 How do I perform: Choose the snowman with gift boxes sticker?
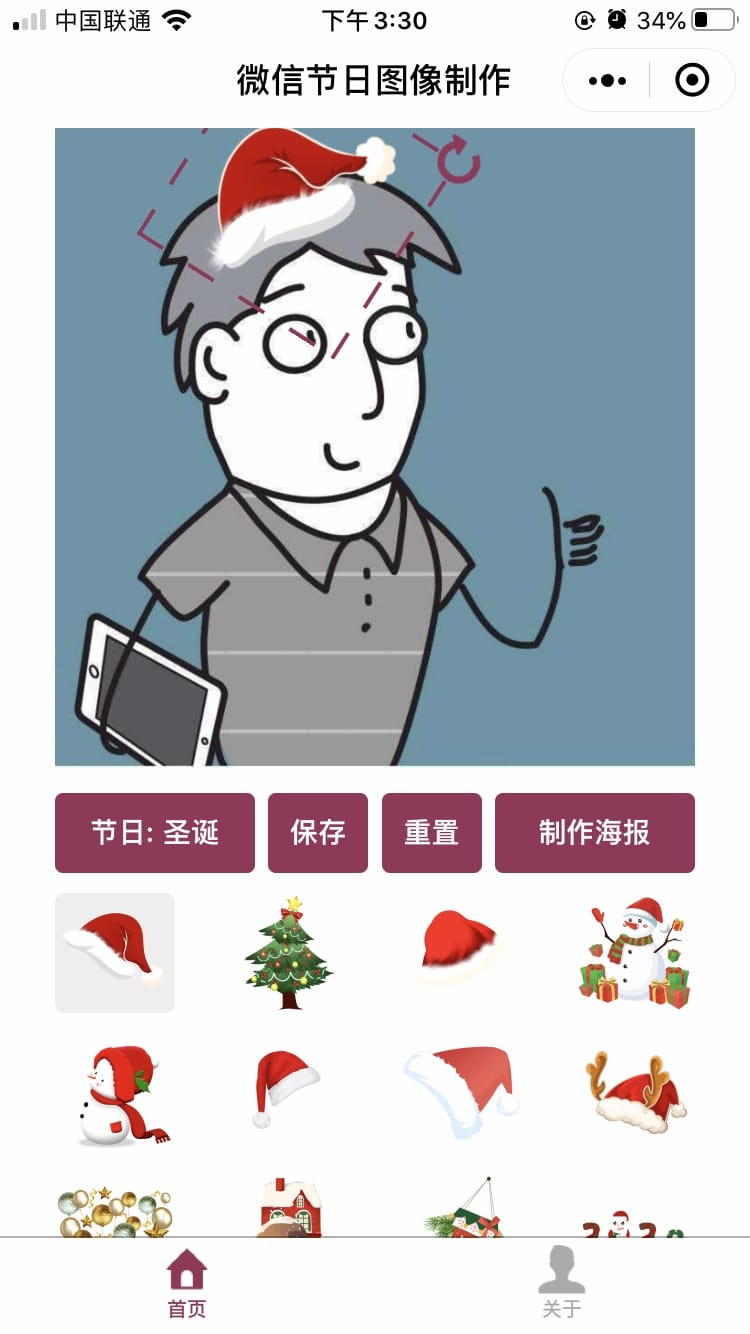(x=636, y=953)
